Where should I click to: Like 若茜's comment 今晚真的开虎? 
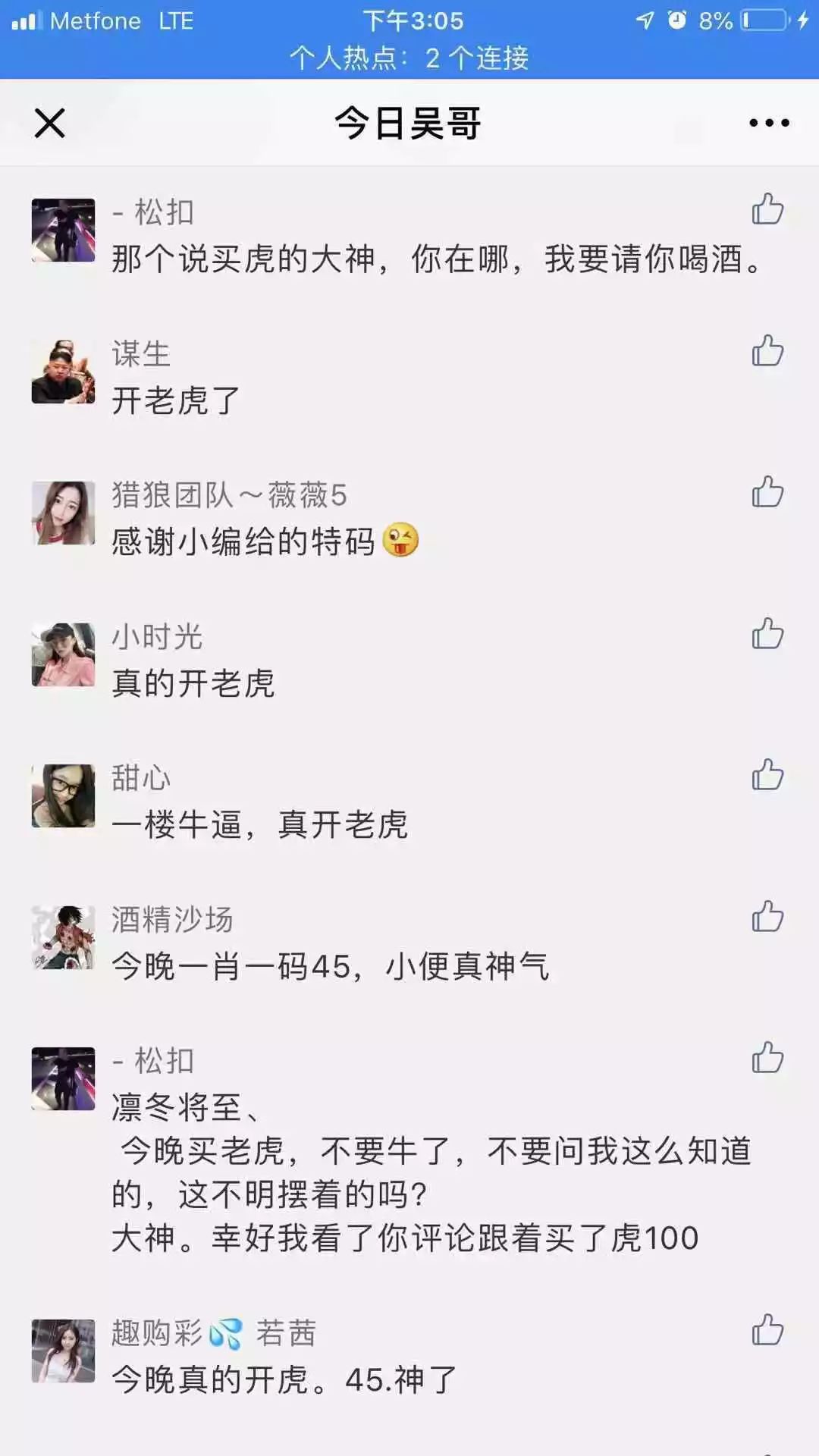pyautogui.click(x=767, y=1330)
